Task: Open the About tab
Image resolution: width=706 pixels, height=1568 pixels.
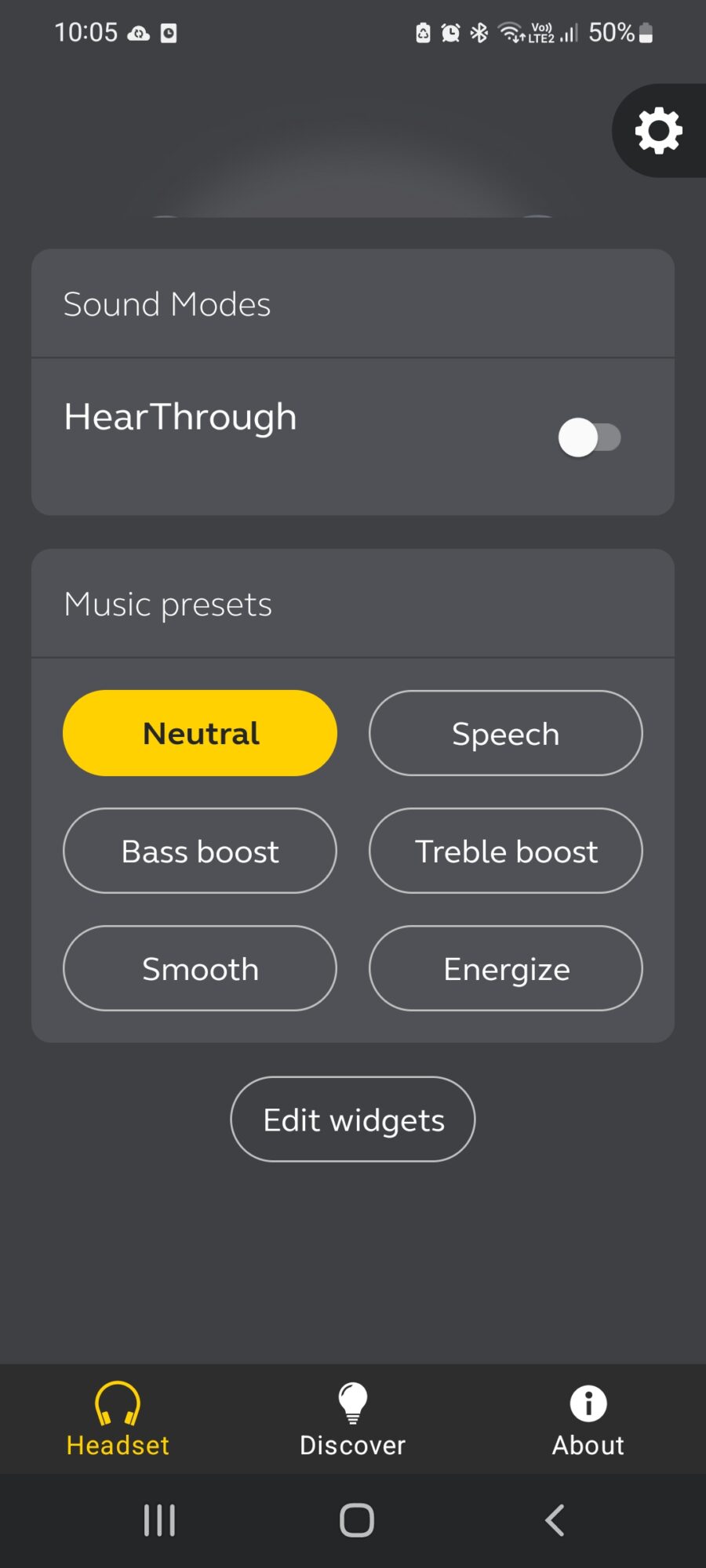Action: [x=588, y=1419]
